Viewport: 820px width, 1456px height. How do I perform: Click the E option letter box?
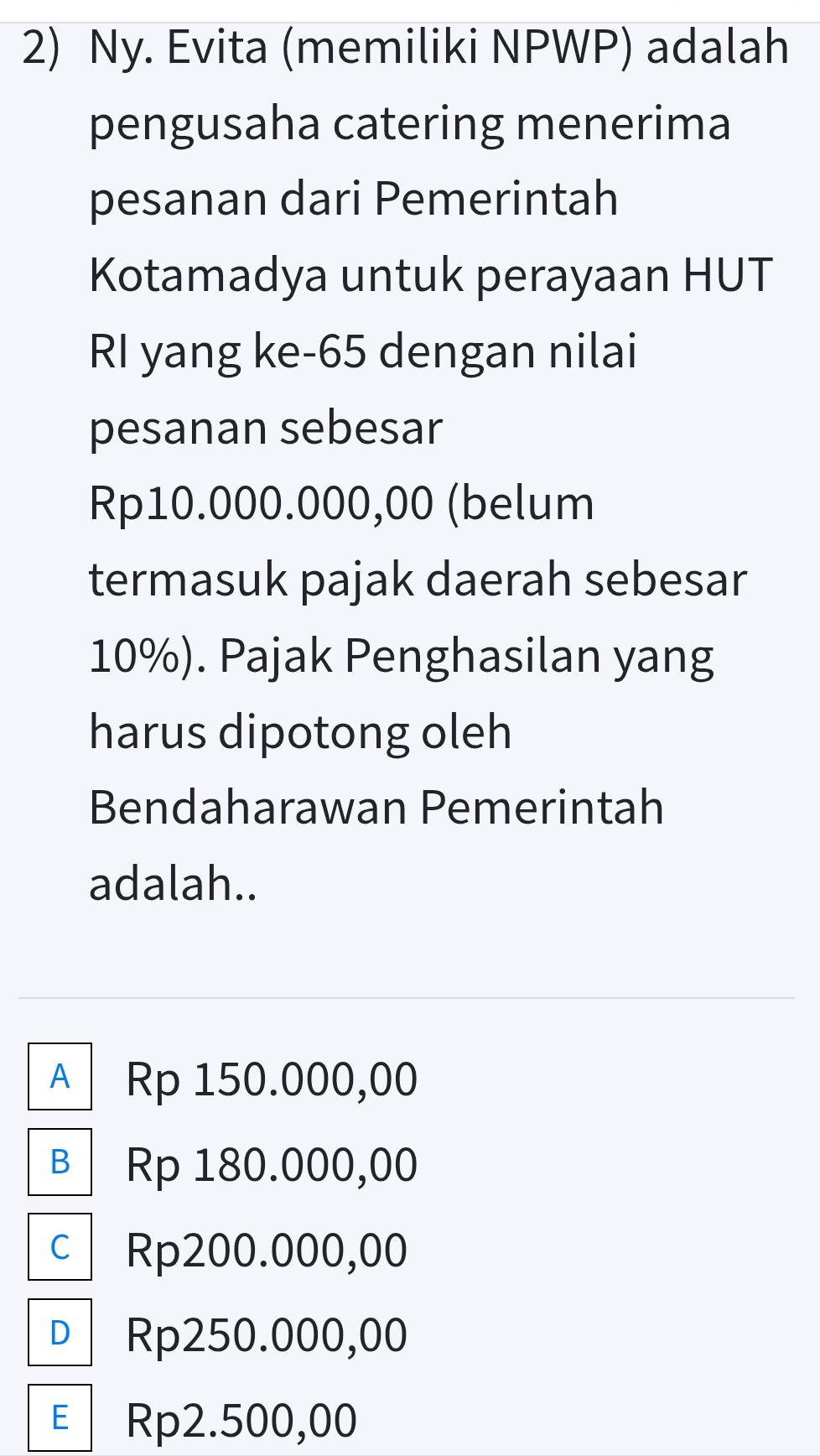pos(60,1419)
